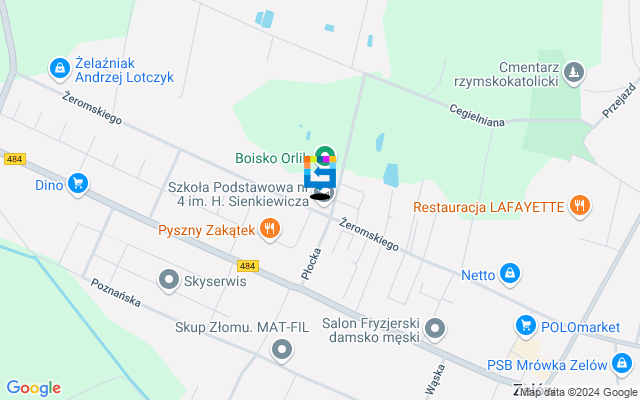
Task: Select Salon Fryzjerski damsko męski pin
Action: (x=434, y=328)
